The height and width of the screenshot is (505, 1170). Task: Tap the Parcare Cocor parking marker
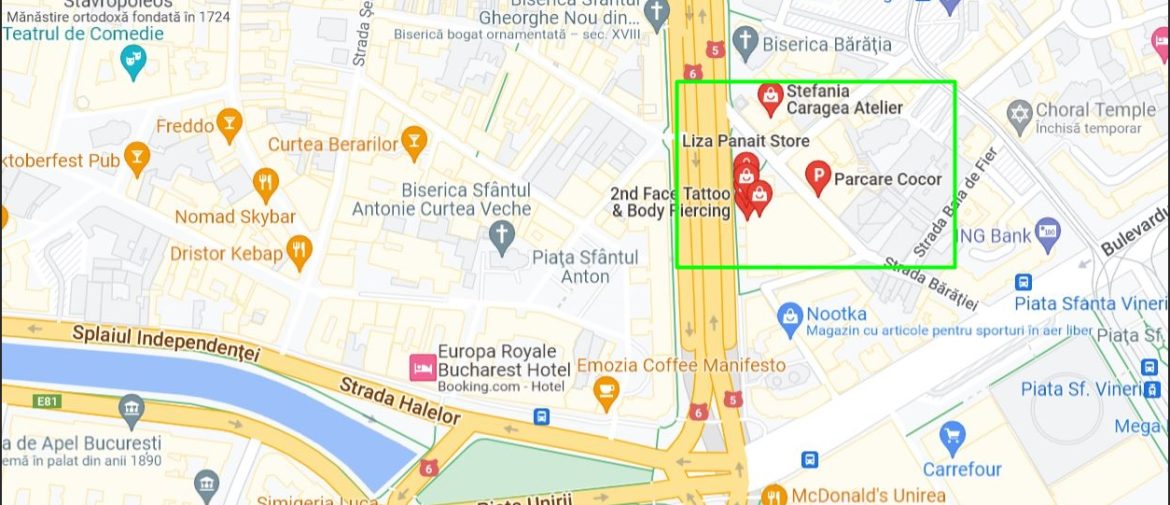tap(819, 178)
